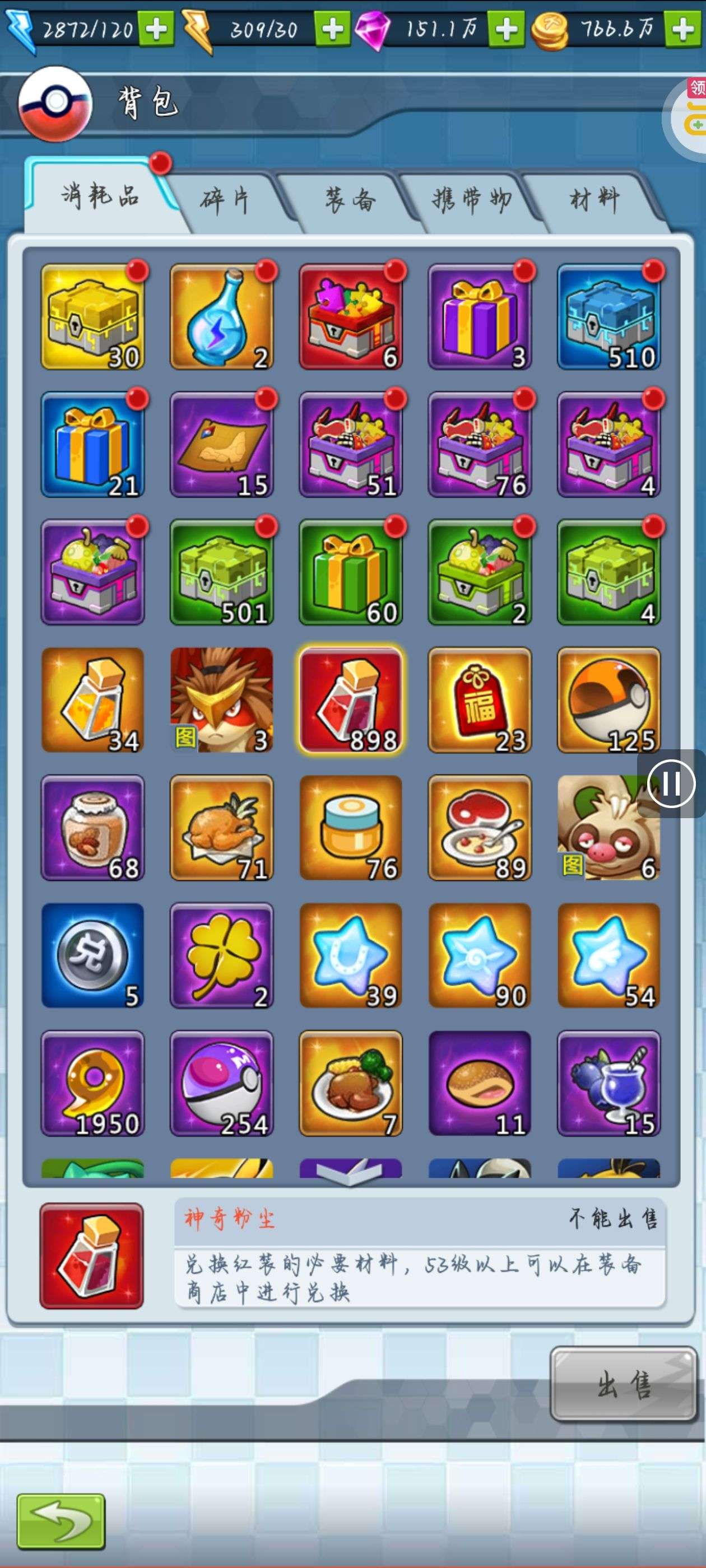This screenshot has height=1568, width=706.
Task: Select the roast chicken item with 71
Action: tap(222, 828)
